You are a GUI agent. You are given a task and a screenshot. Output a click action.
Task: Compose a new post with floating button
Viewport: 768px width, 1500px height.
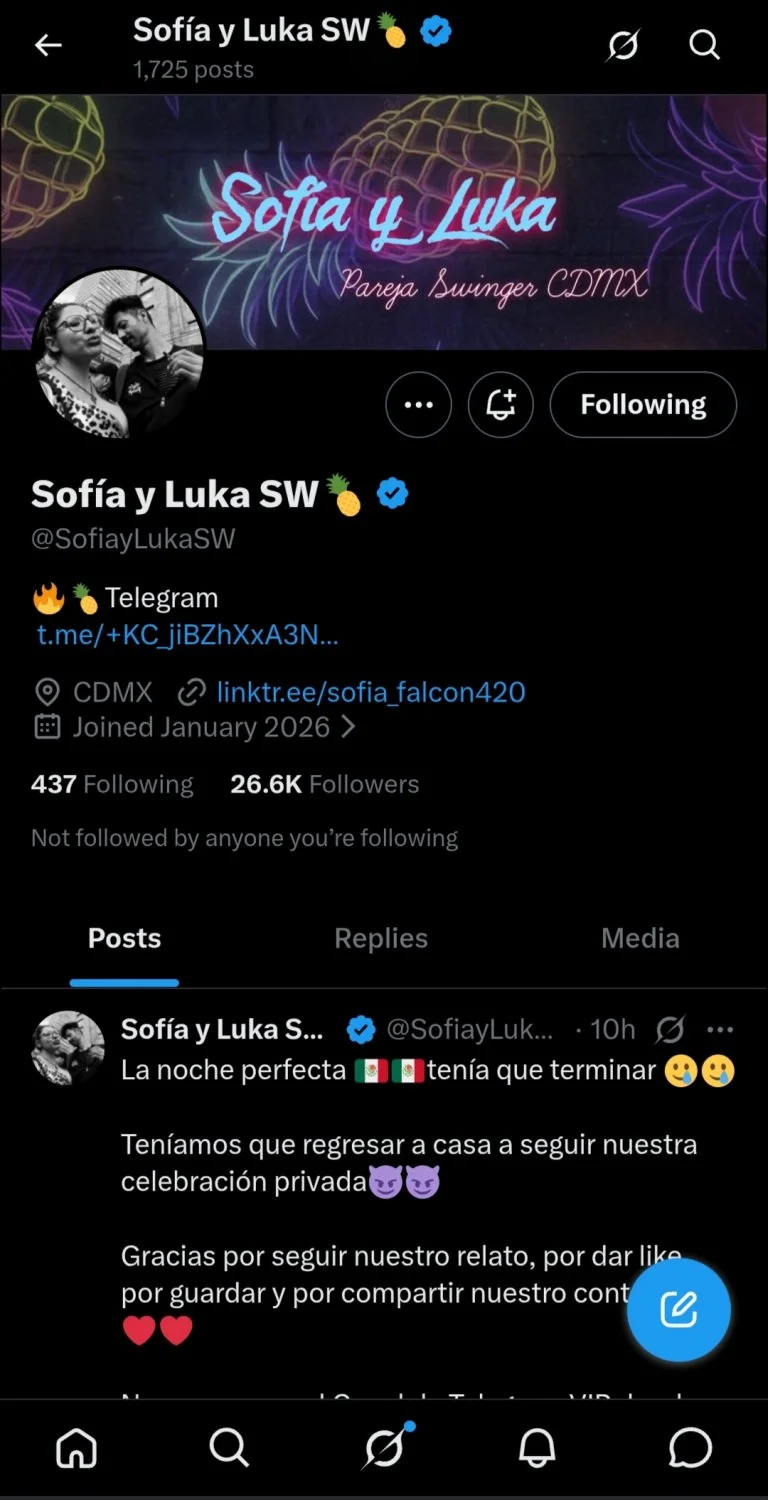point(679,1310)
